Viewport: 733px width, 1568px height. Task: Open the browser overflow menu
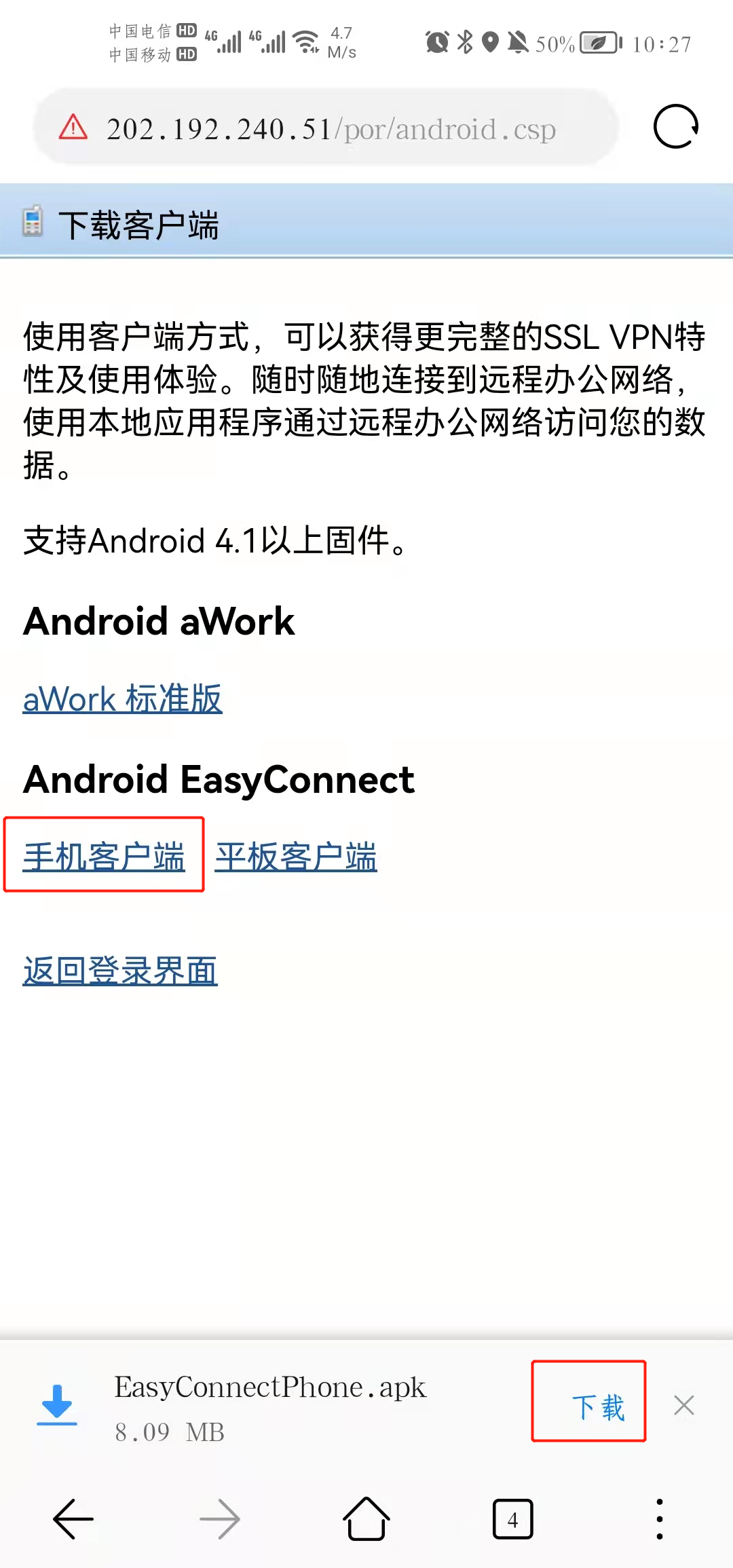click(x=659, y=1519)
